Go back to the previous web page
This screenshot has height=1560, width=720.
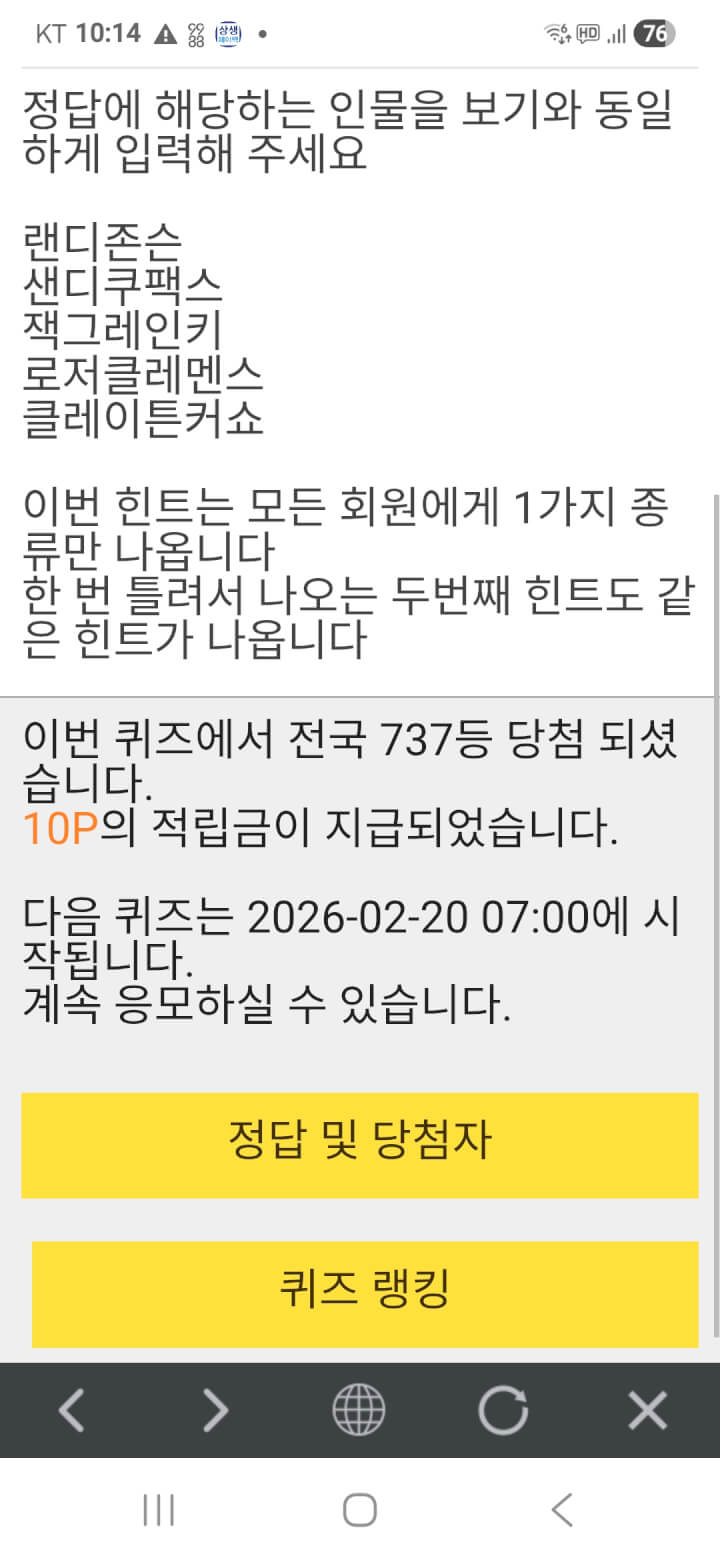[x=72, y=1410]
